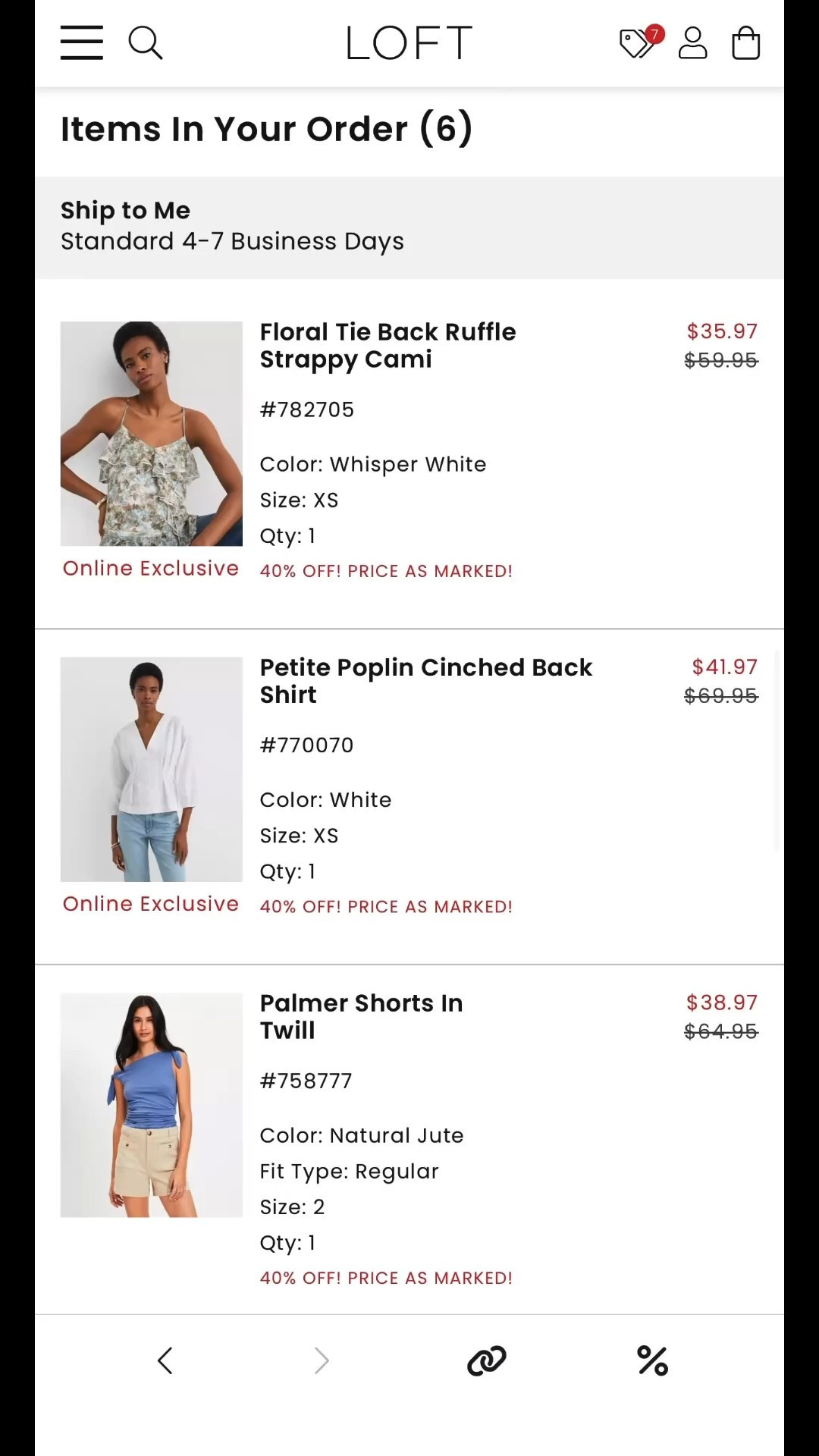The image size is (819, 1456).
Task: Click the Online Exclusive label under the cami
Action: (x=150, y=568)
